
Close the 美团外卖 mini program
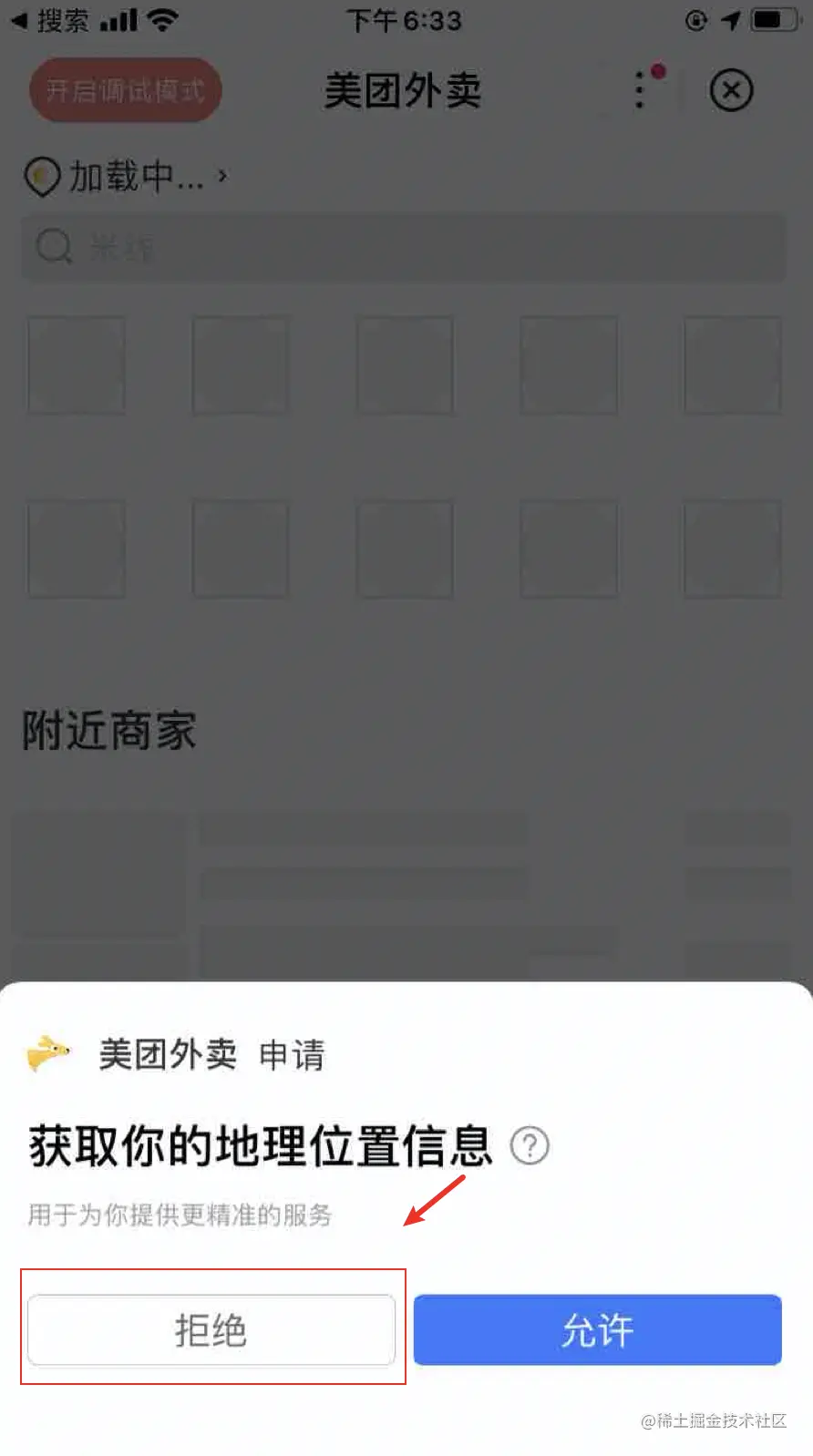pyautogui.click(x=731, y=90)
